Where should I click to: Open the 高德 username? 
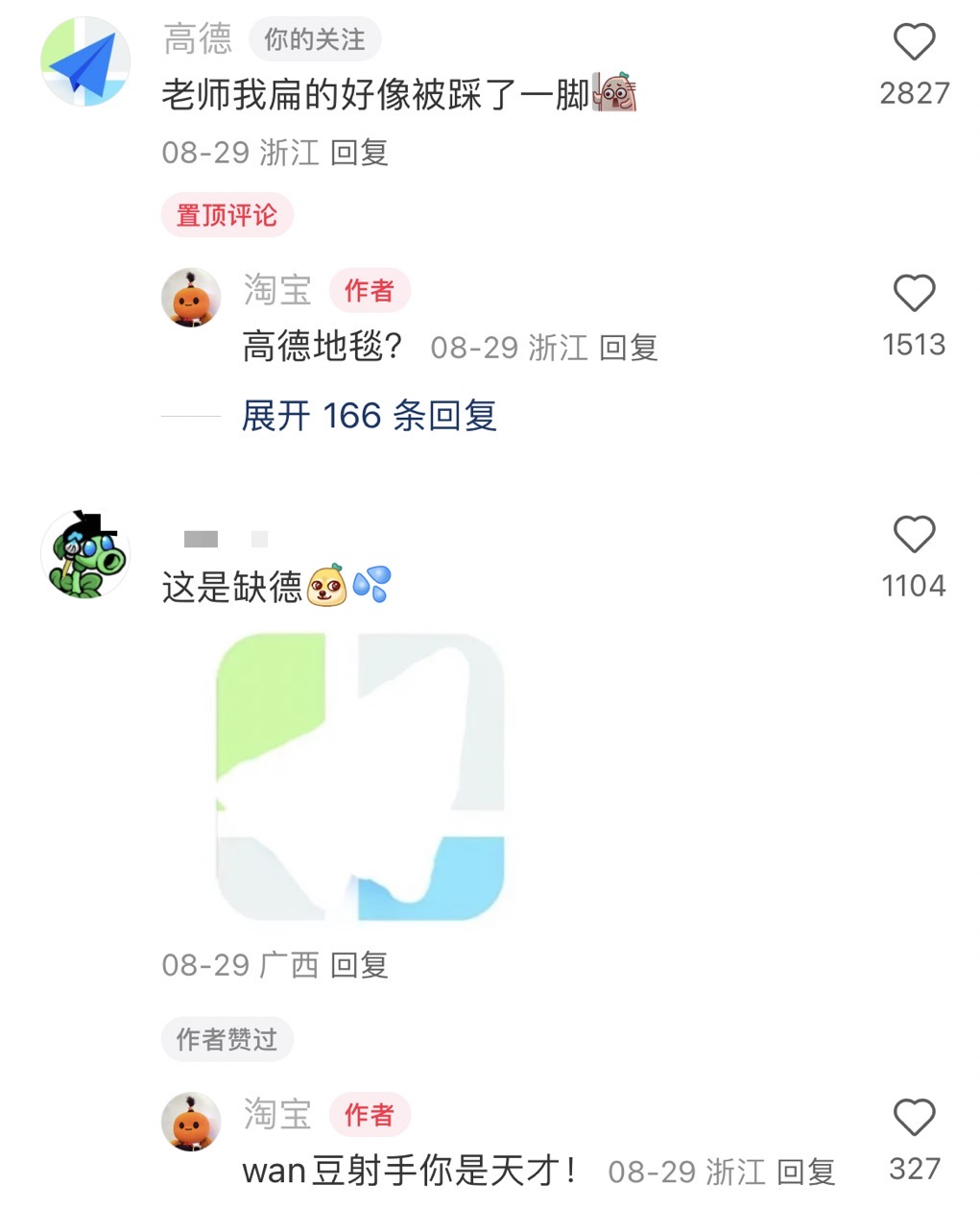[x=198, y=39]
